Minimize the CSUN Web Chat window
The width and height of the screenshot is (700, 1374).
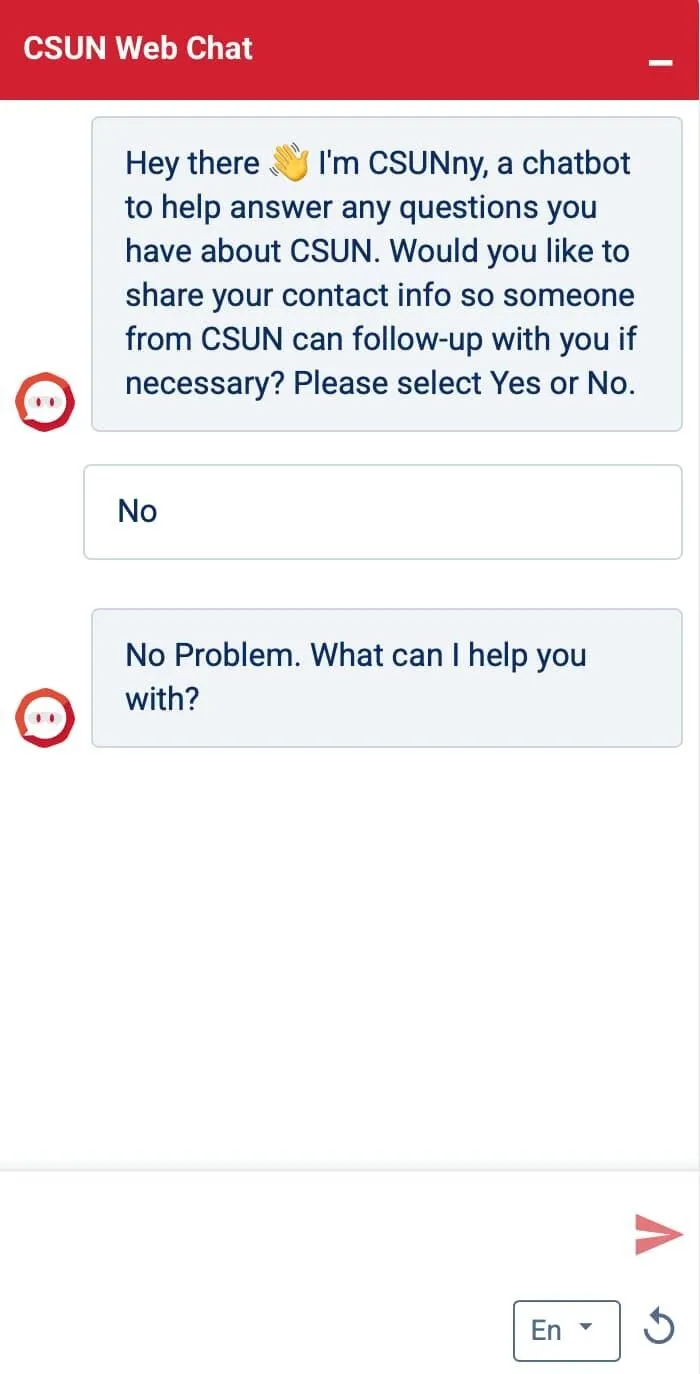660,62
